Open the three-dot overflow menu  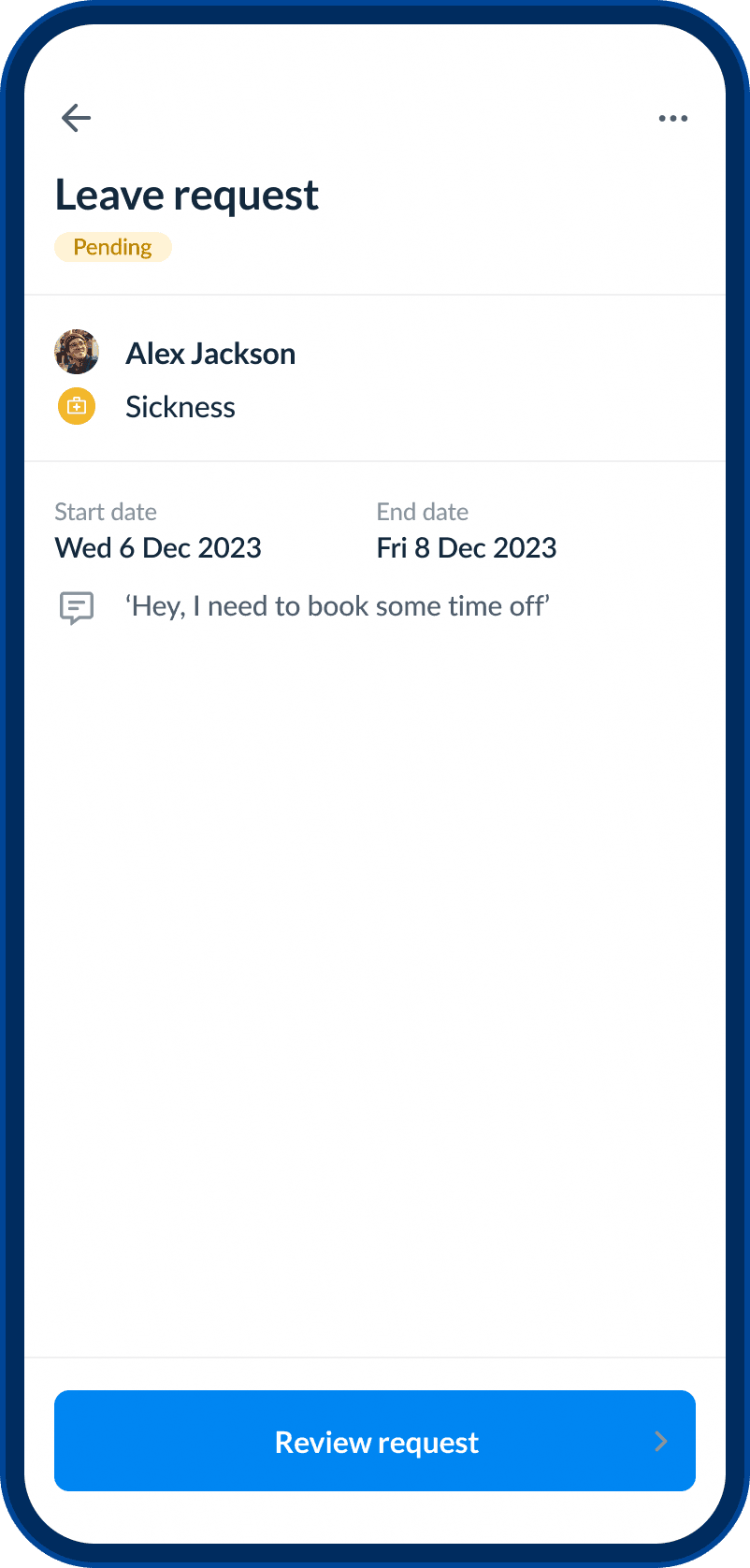(673, 119)
